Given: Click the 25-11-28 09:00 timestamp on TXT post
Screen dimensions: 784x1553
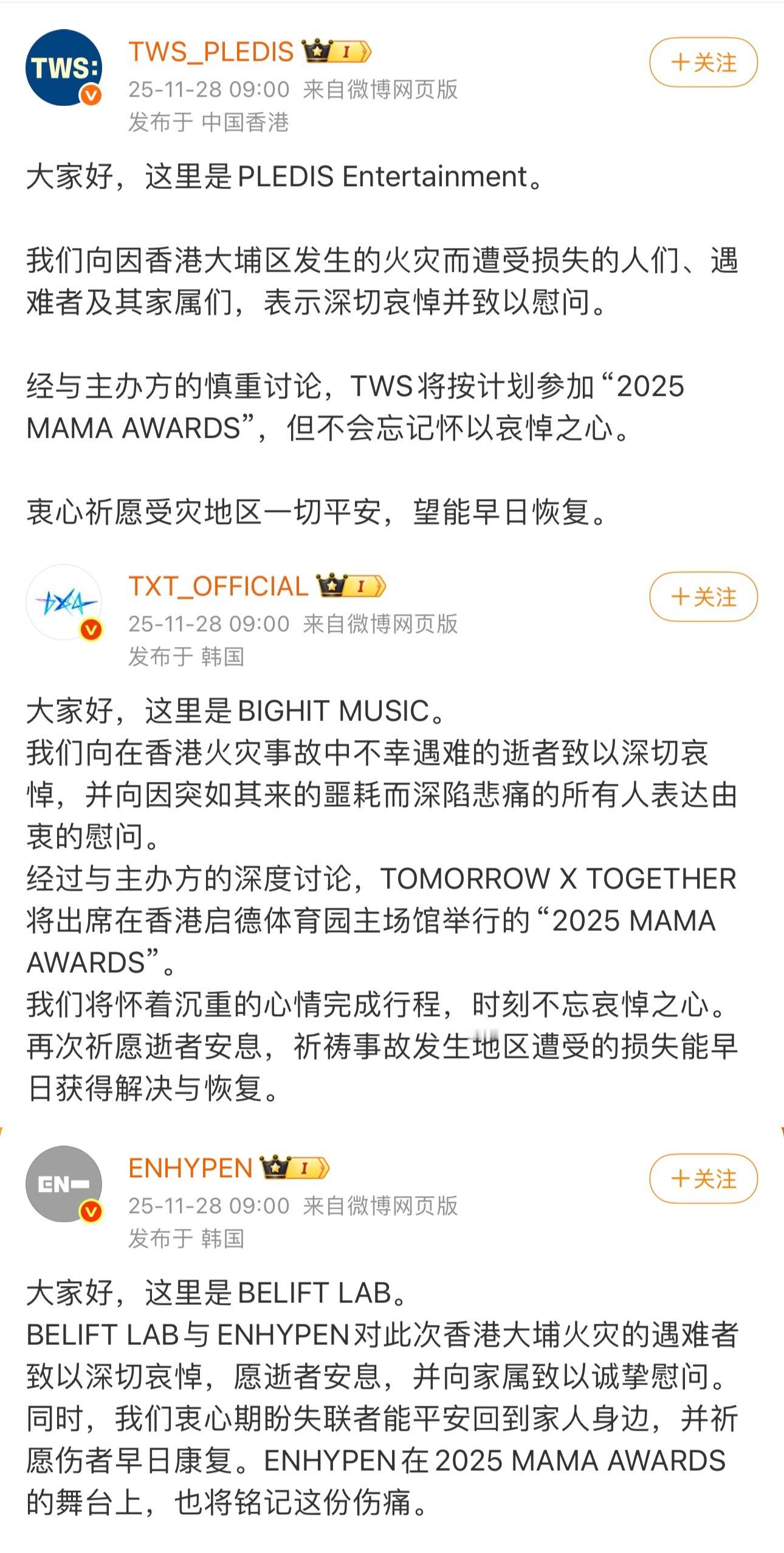Looking at the screenshot, I should pyautogui.click(x=208, y=623).
